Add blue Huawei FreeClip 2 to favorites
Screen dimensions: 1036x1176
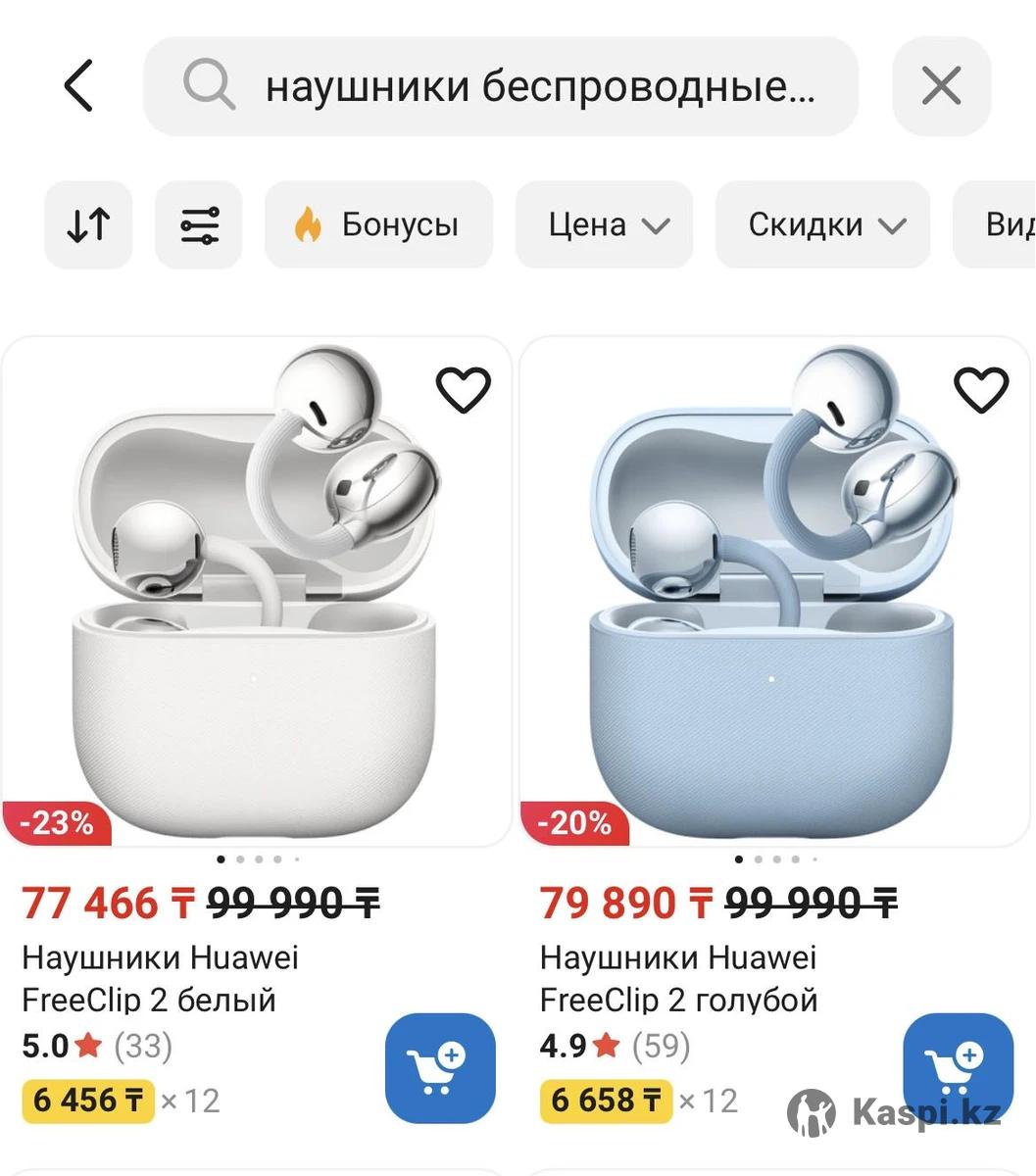[980, 390]
